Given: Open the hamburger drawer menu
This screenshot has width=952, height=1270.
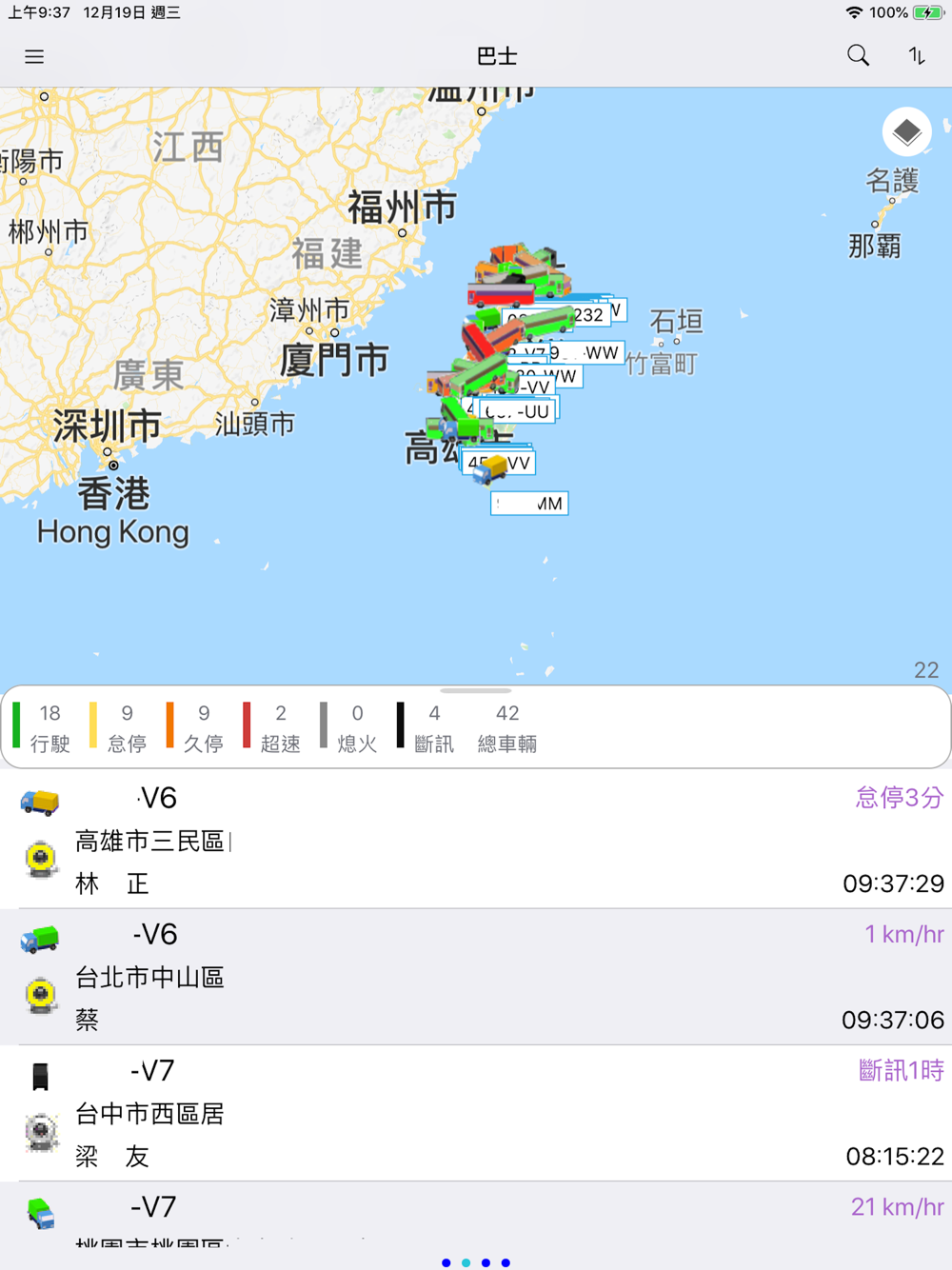Looking at the screenshot, I should pyautogui.click(x=34, y=57).
